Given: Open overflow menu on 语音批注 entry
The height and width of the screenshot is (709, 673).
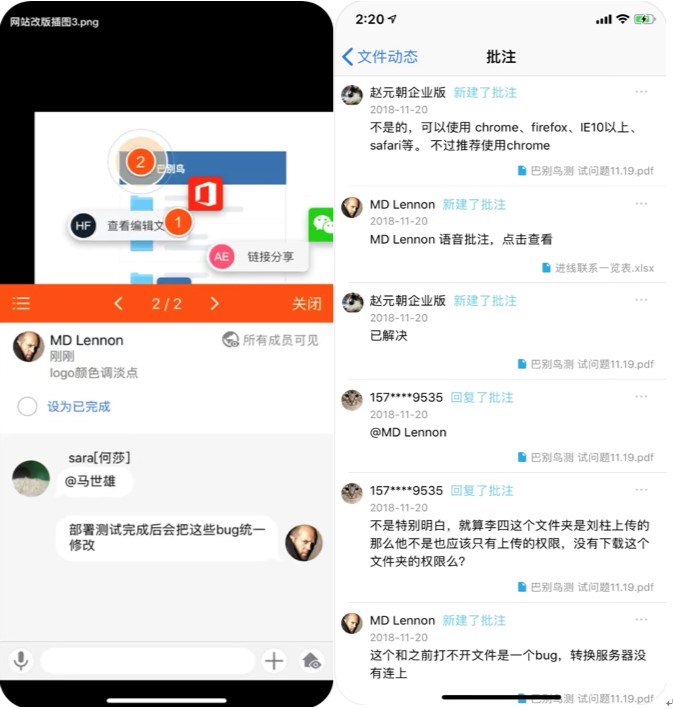Looking at the screenshot, I should click(x=641, y=204).
